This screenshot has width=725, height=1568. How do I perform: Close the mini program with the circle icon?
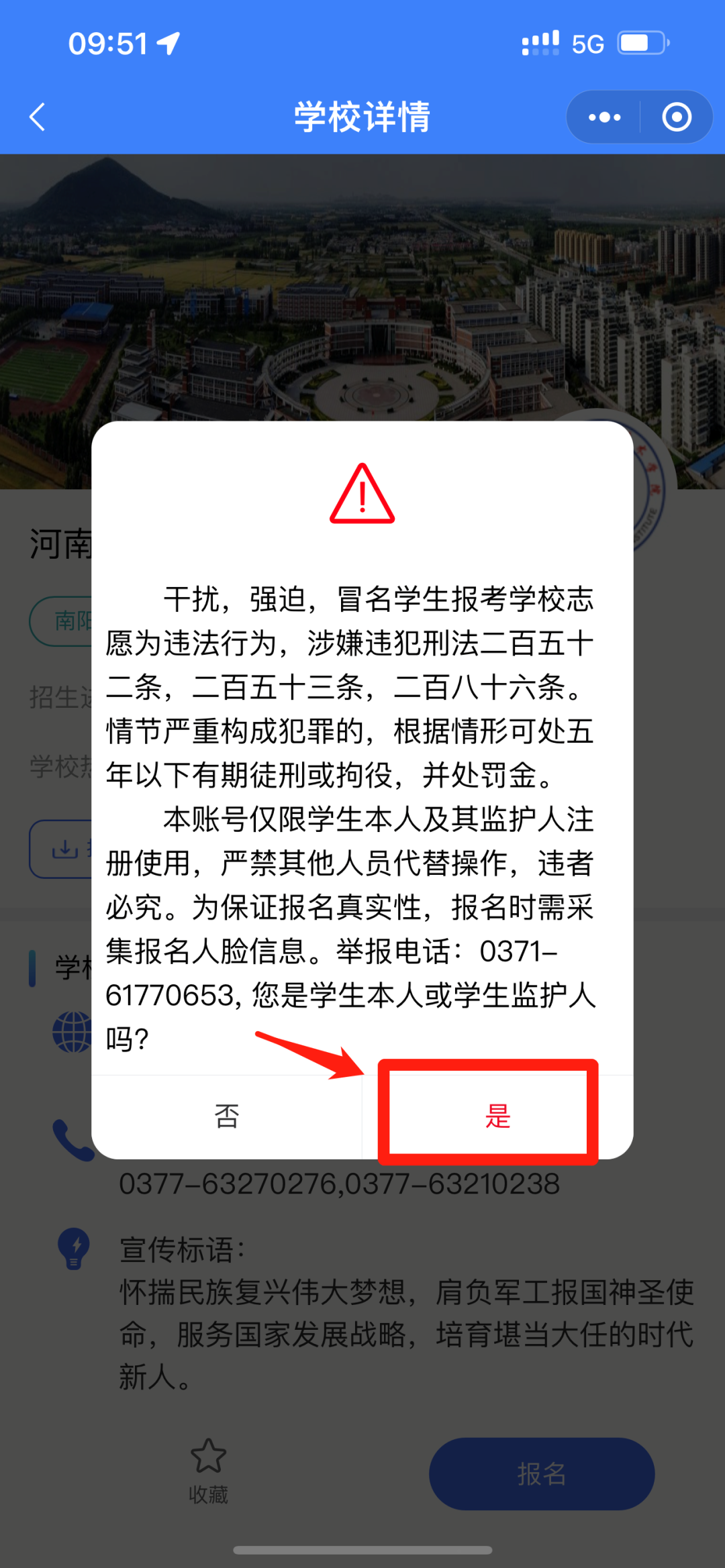click(676, 117)
